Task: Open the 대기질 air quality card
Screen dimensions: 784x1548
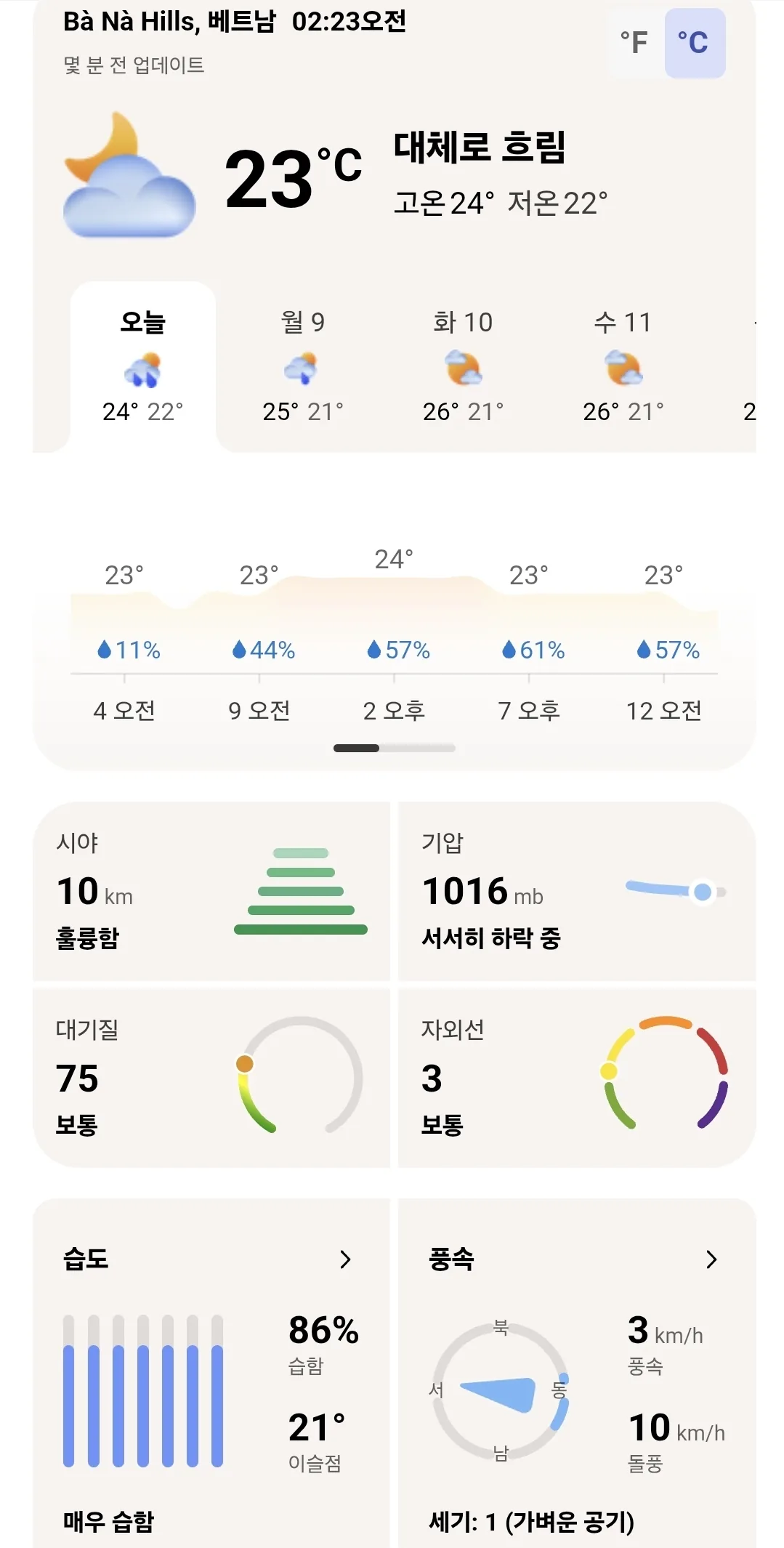Action: pyautogui.click(x=211, y=1079)
